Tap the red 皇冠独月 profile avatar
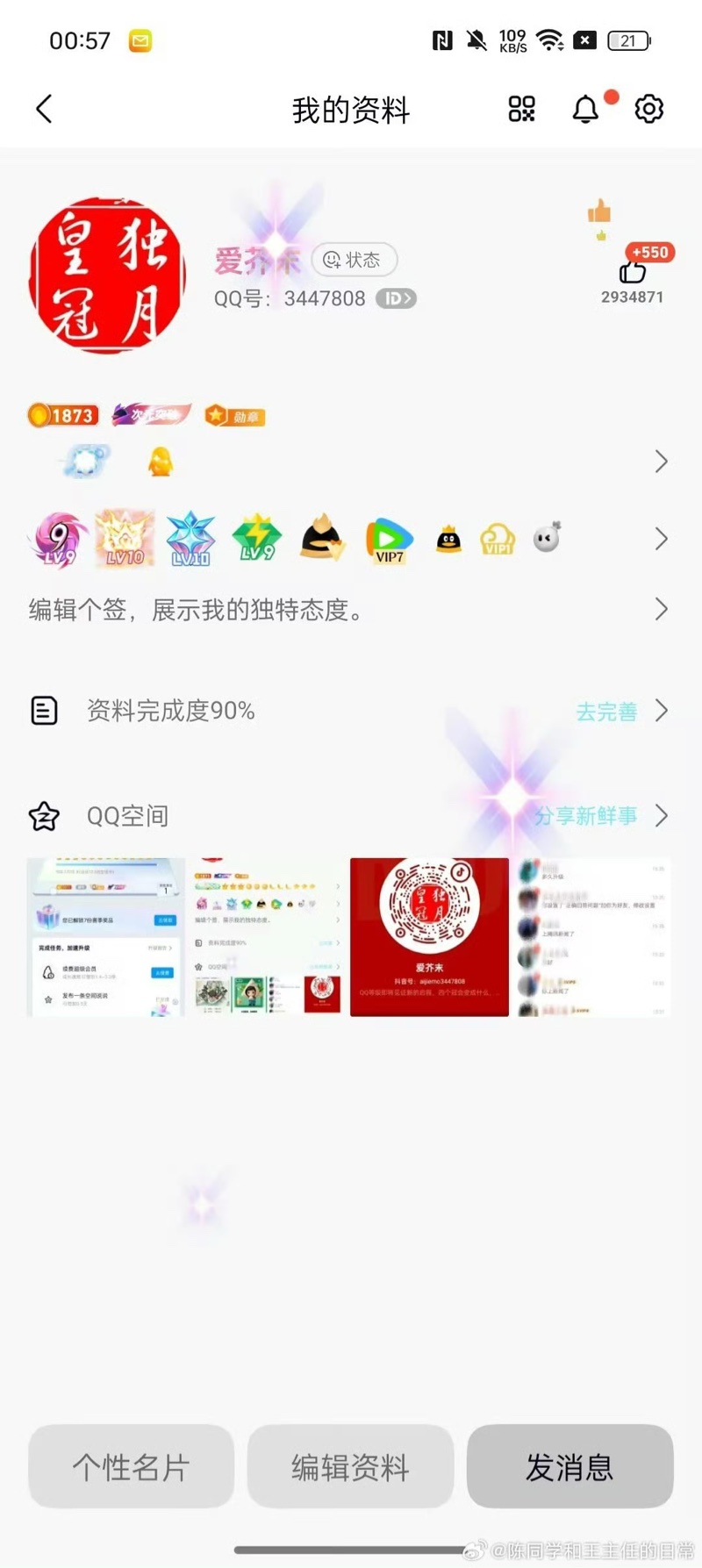Image resolution: width=702 pixels, height=1568 pixels. click(107, 276)
